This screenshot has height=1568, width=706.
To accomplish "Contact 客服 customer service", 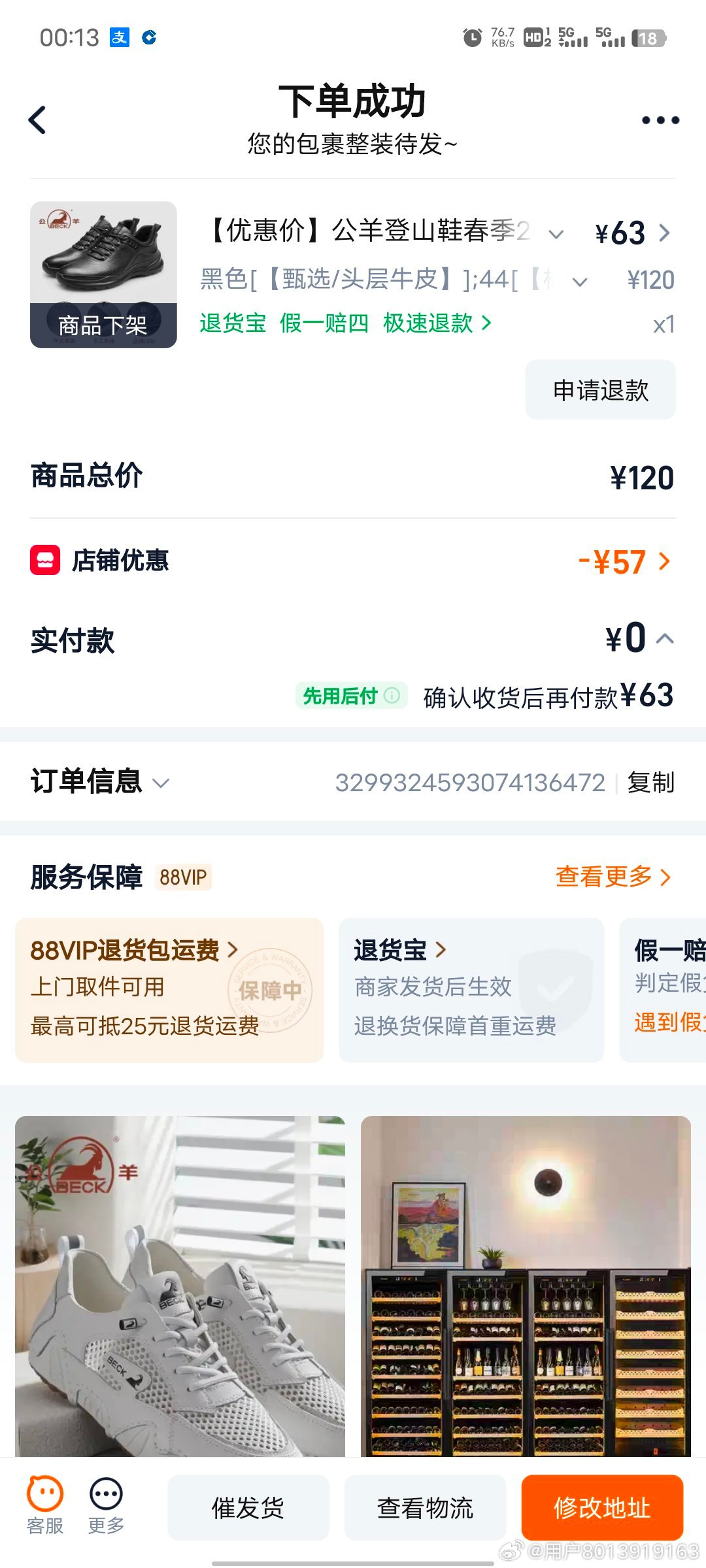I will [45, 1506].
